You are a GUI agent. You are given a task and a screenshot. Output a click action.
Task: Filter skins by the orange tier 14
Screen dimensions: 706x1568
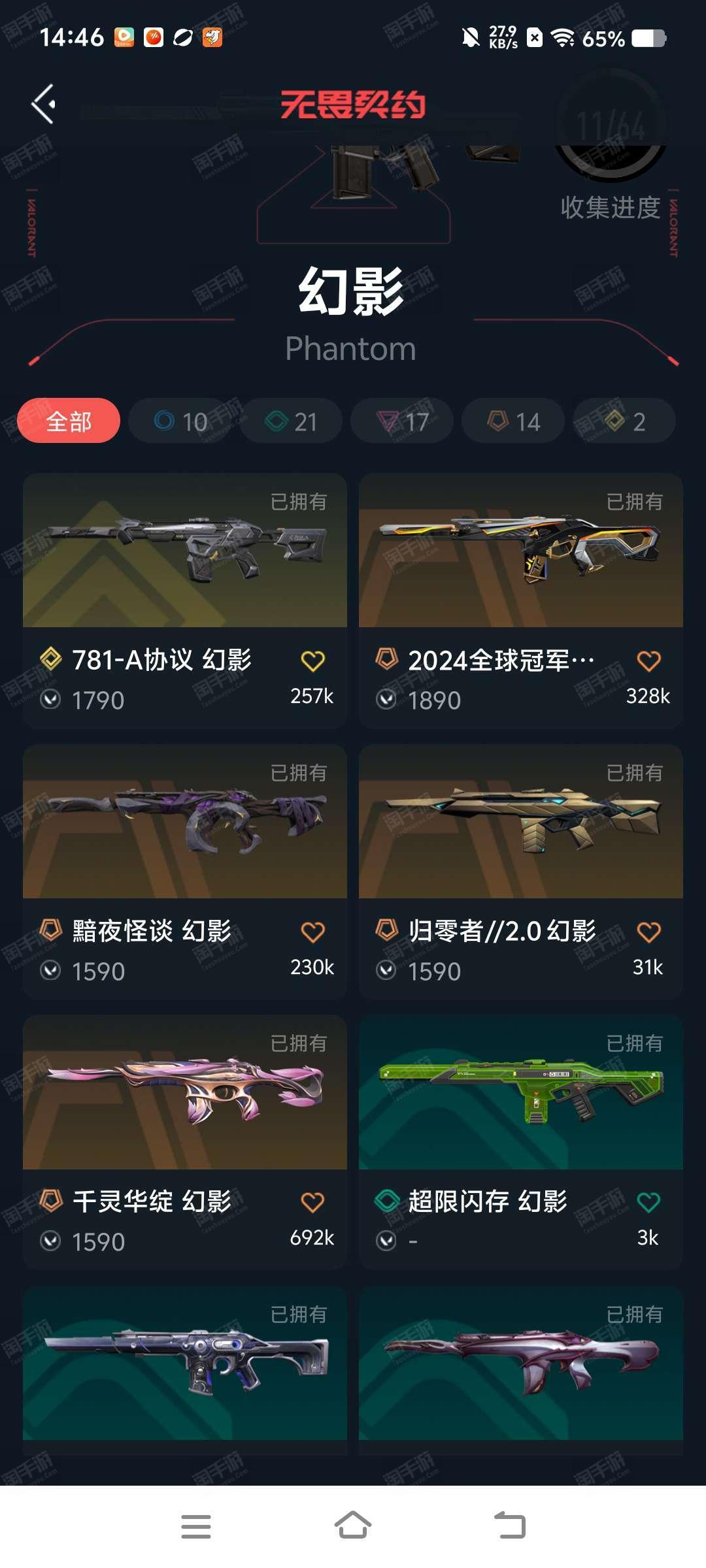click(x=513, y=421)
